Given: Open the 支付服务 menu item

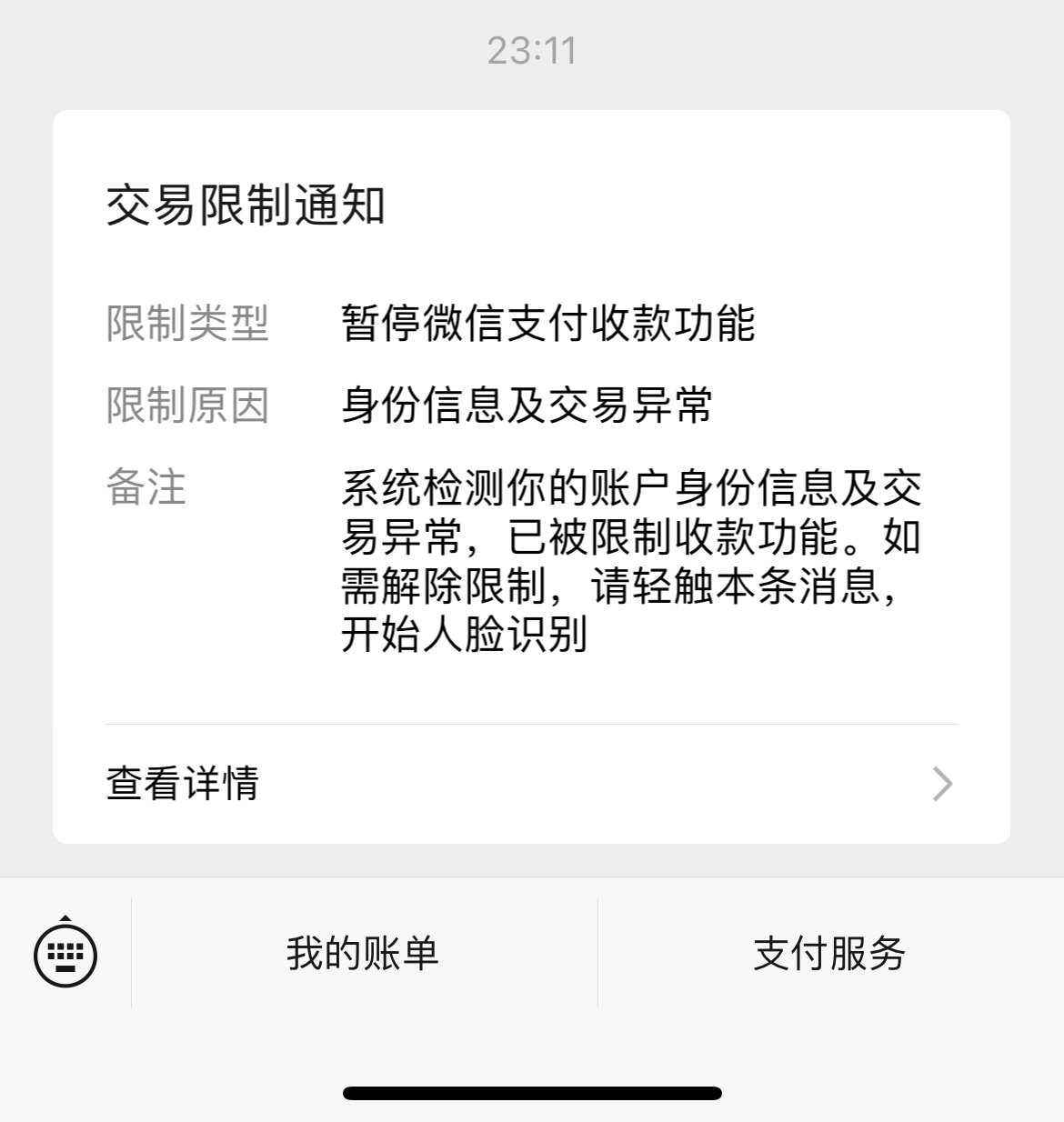Looking at the screenshot, I should pos(828,953).
